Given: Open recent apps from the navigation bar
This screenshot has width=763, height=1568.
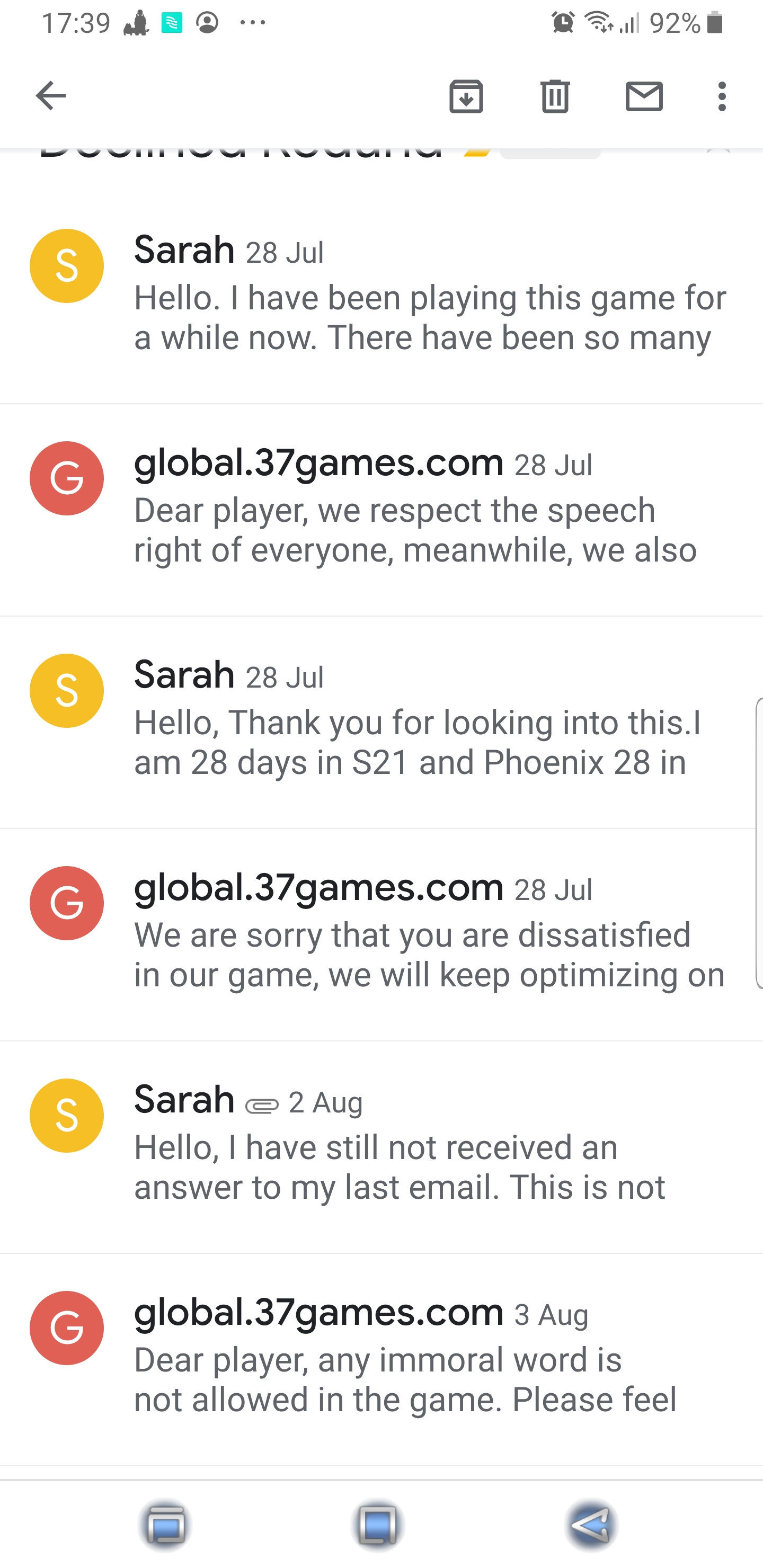Looking at the screenshot, I should point(165,1525).
